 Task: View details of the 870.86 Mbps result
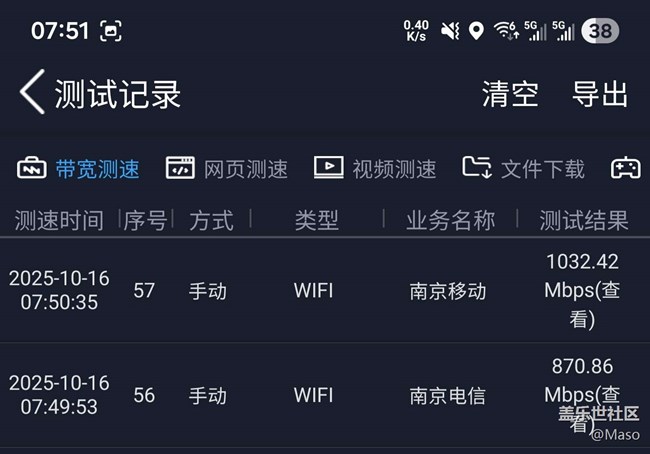click(x=582, y=395)
